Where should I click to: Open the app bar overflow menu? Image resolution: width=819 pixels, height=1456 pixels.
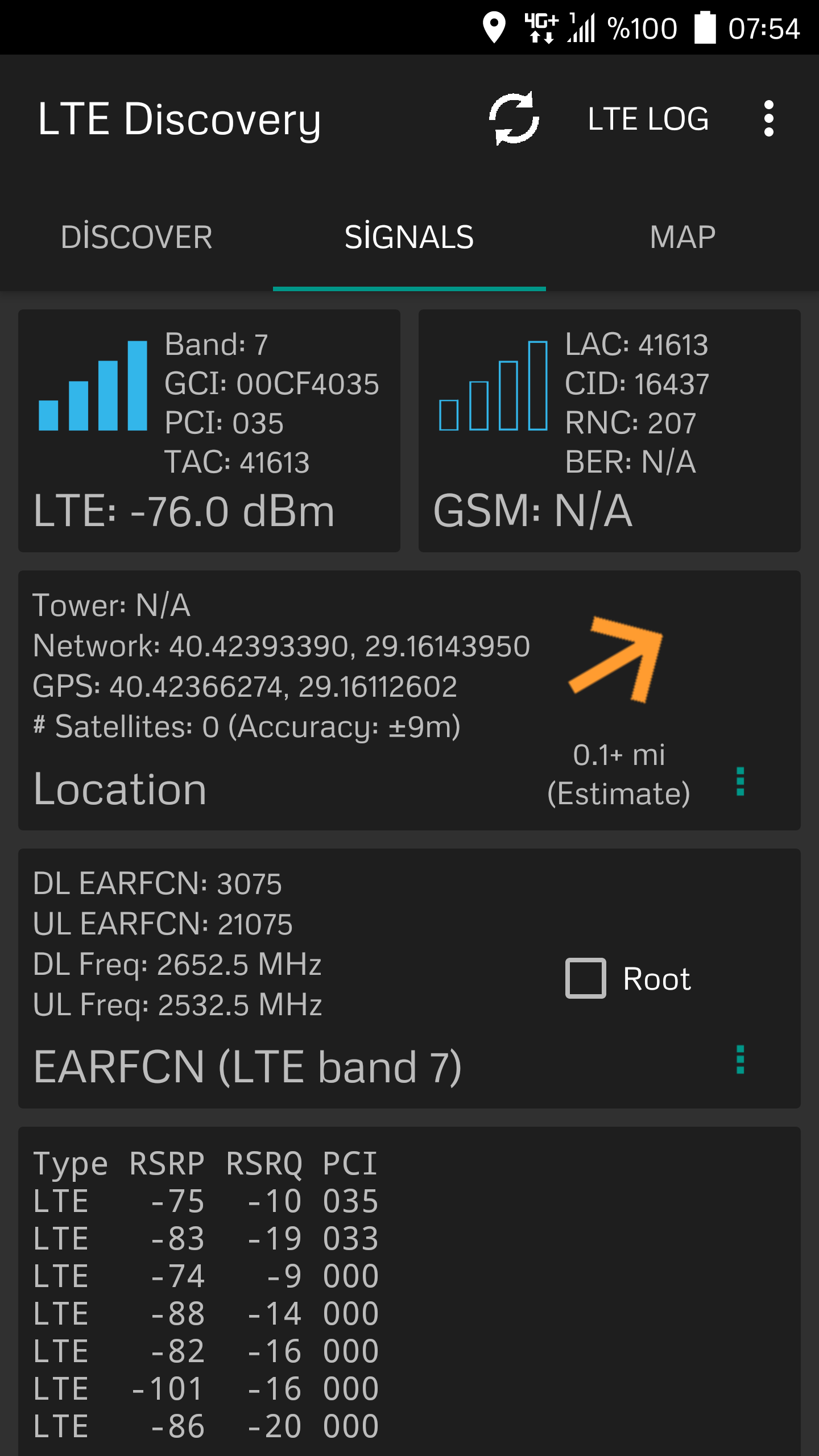click(x=769, y=118)
